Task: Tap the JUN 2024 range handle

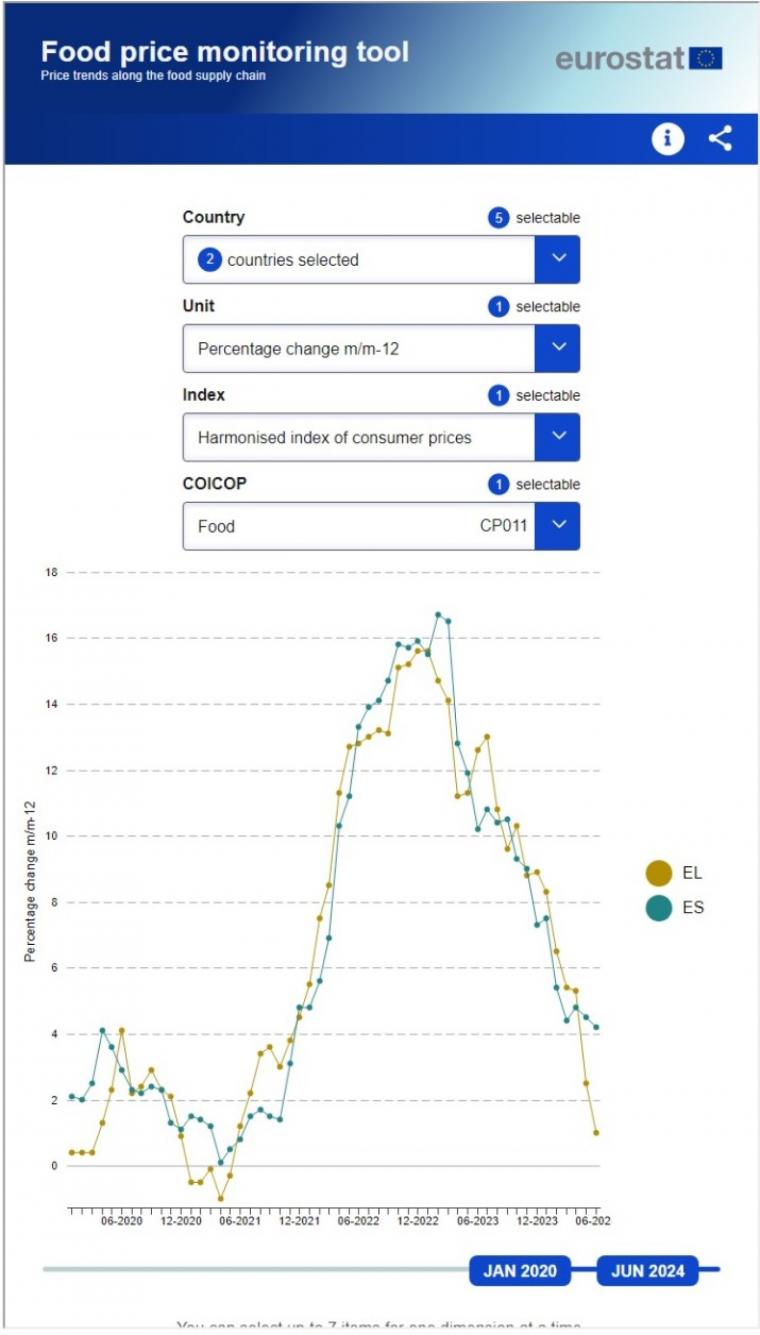Action: click(x=648, y=1271)
